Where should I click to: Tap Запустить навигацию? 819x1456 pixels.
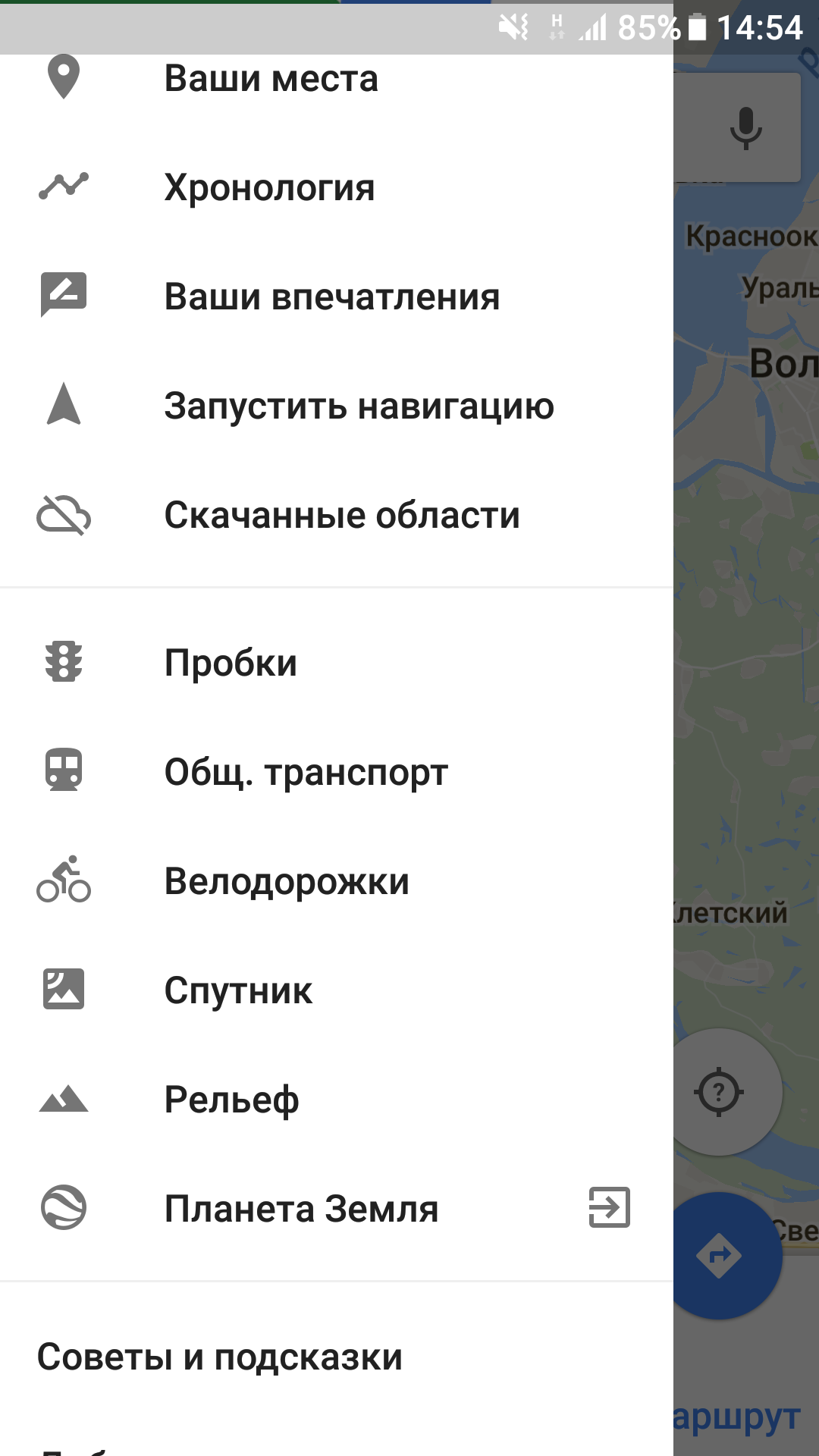coord(359,406)
